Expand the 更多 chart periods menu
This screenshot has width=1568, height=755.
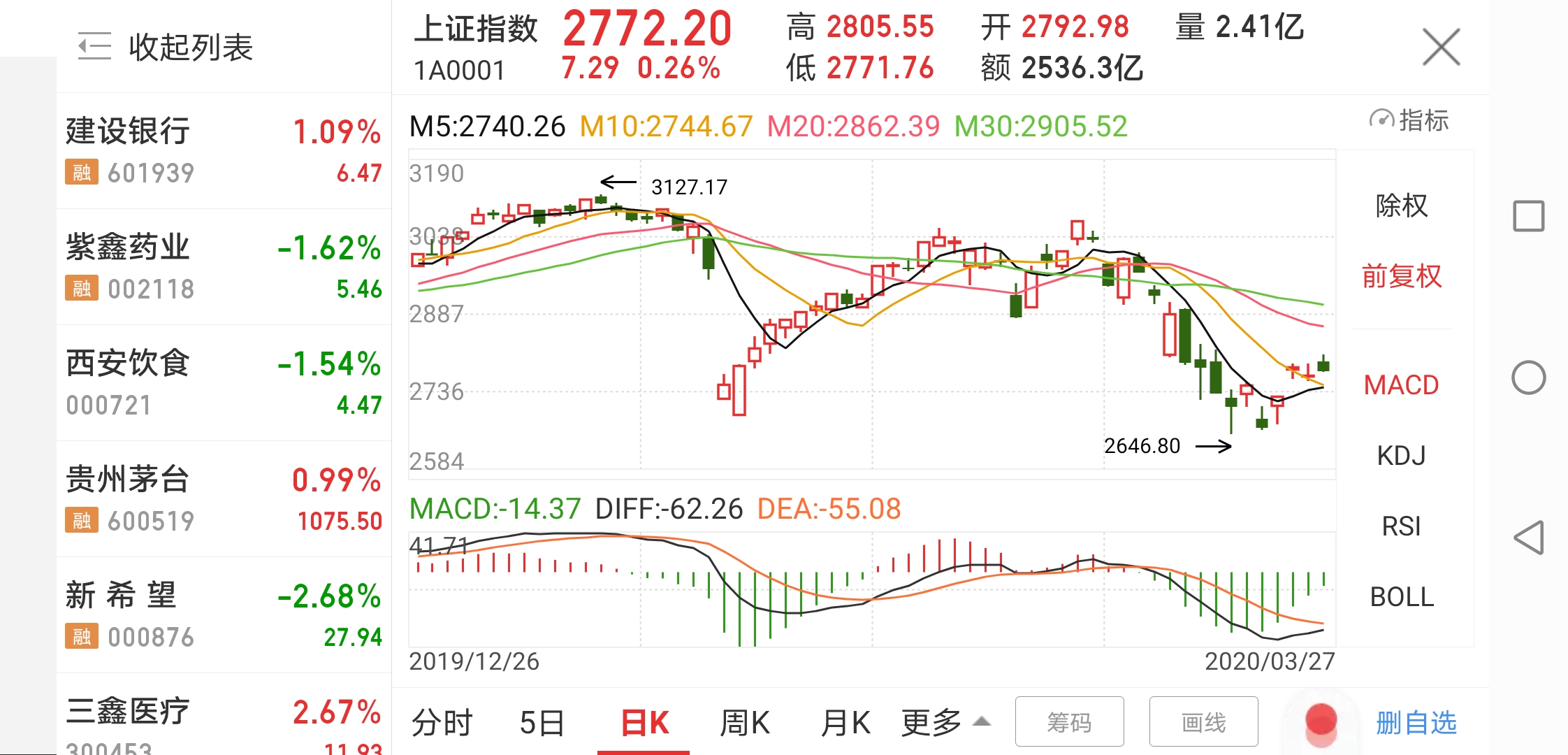(945, 723)
